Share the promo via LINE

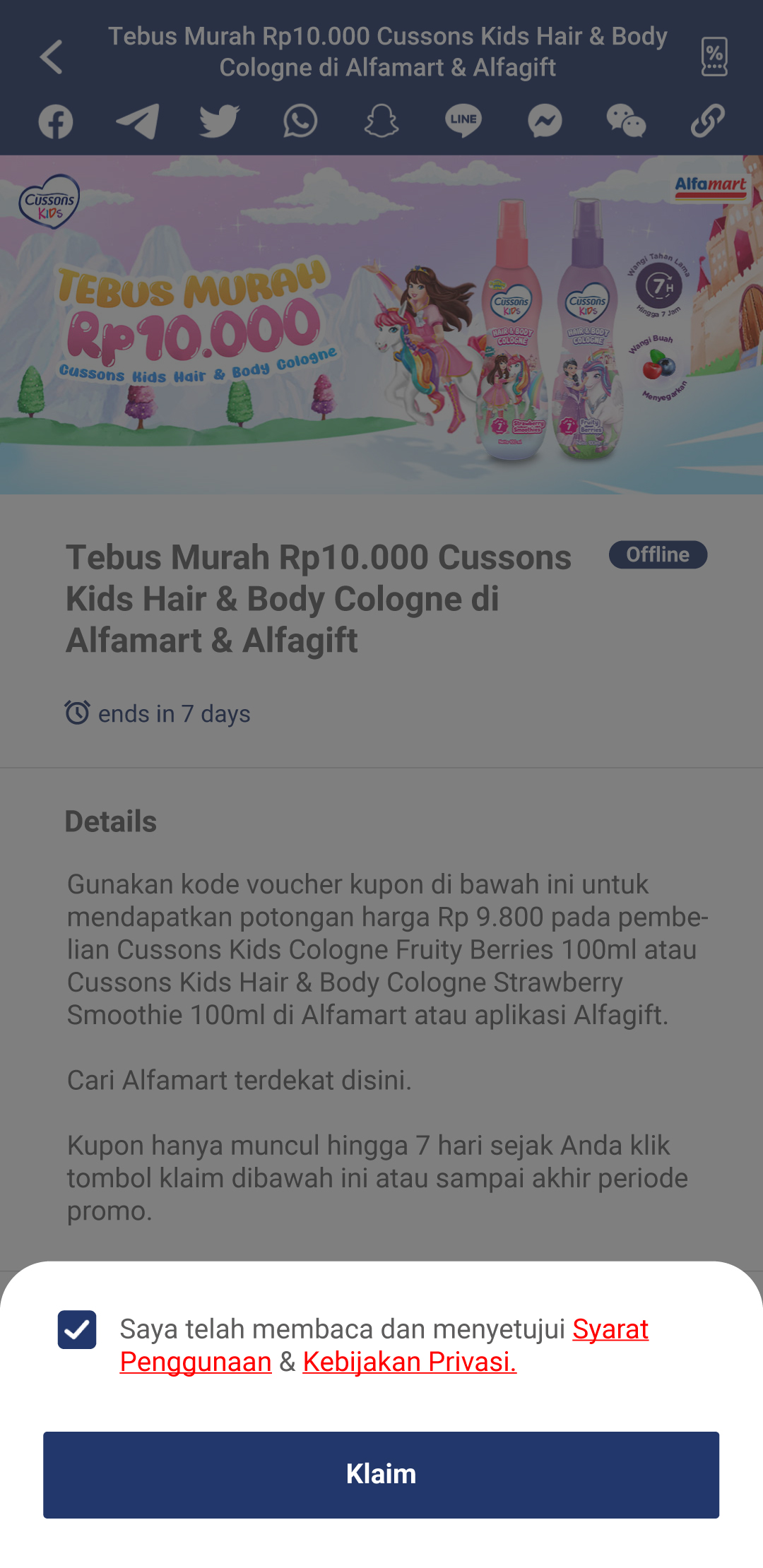tap(463, 121)
